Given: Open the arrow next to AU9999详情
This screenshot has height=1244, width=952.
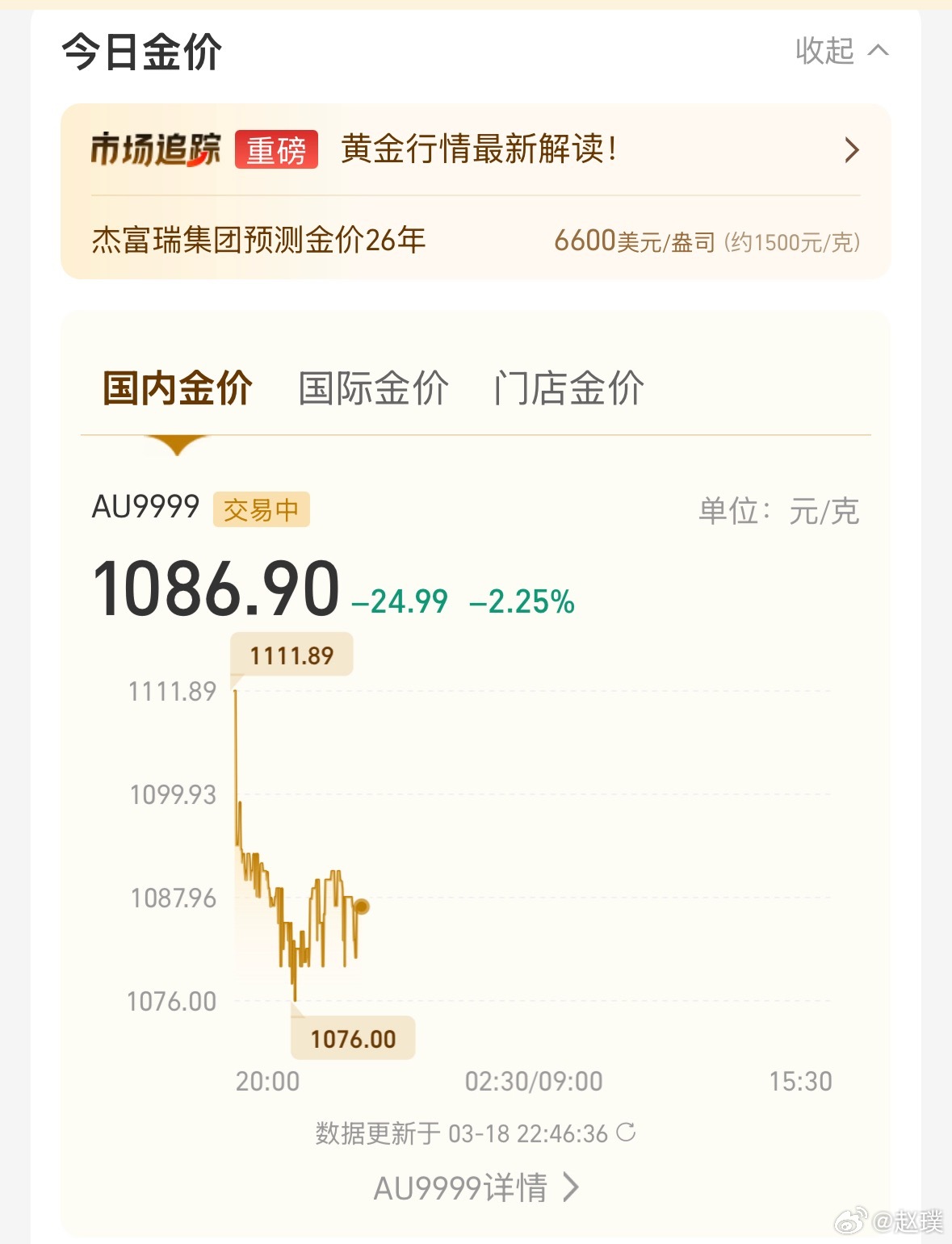Looking at the screenshot, I should point(572,1187).
